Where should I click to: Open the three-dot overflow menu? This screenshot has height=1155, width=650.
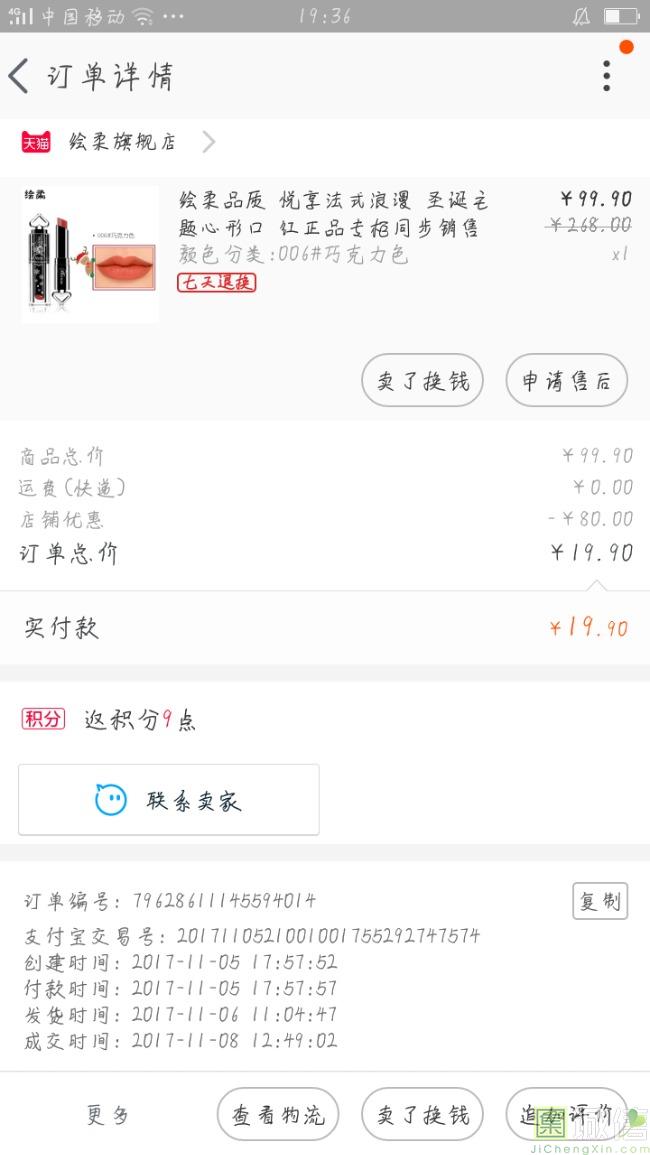tap(606, 76)
